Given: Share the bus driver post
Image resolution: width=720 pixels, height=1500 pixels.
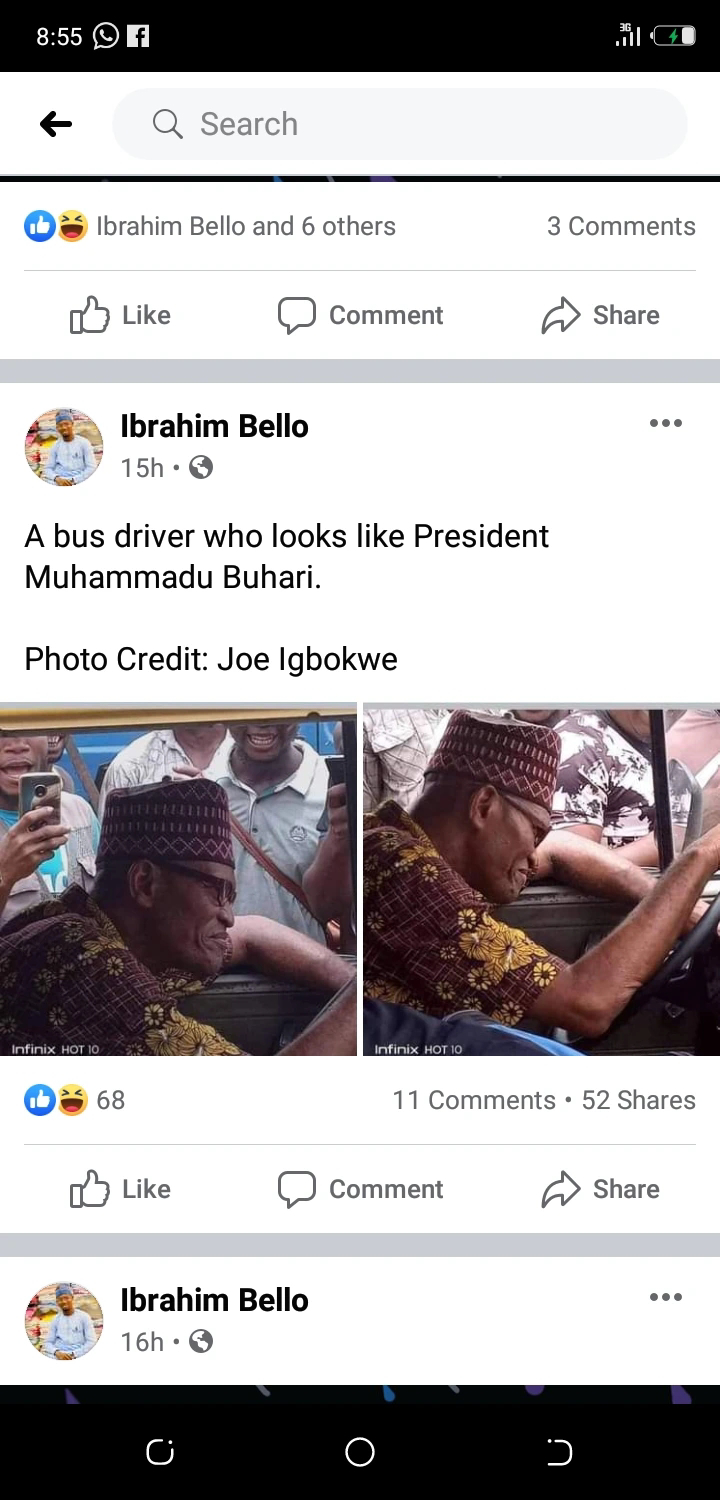Looking at the screenshot, I should click(600, 1189).
